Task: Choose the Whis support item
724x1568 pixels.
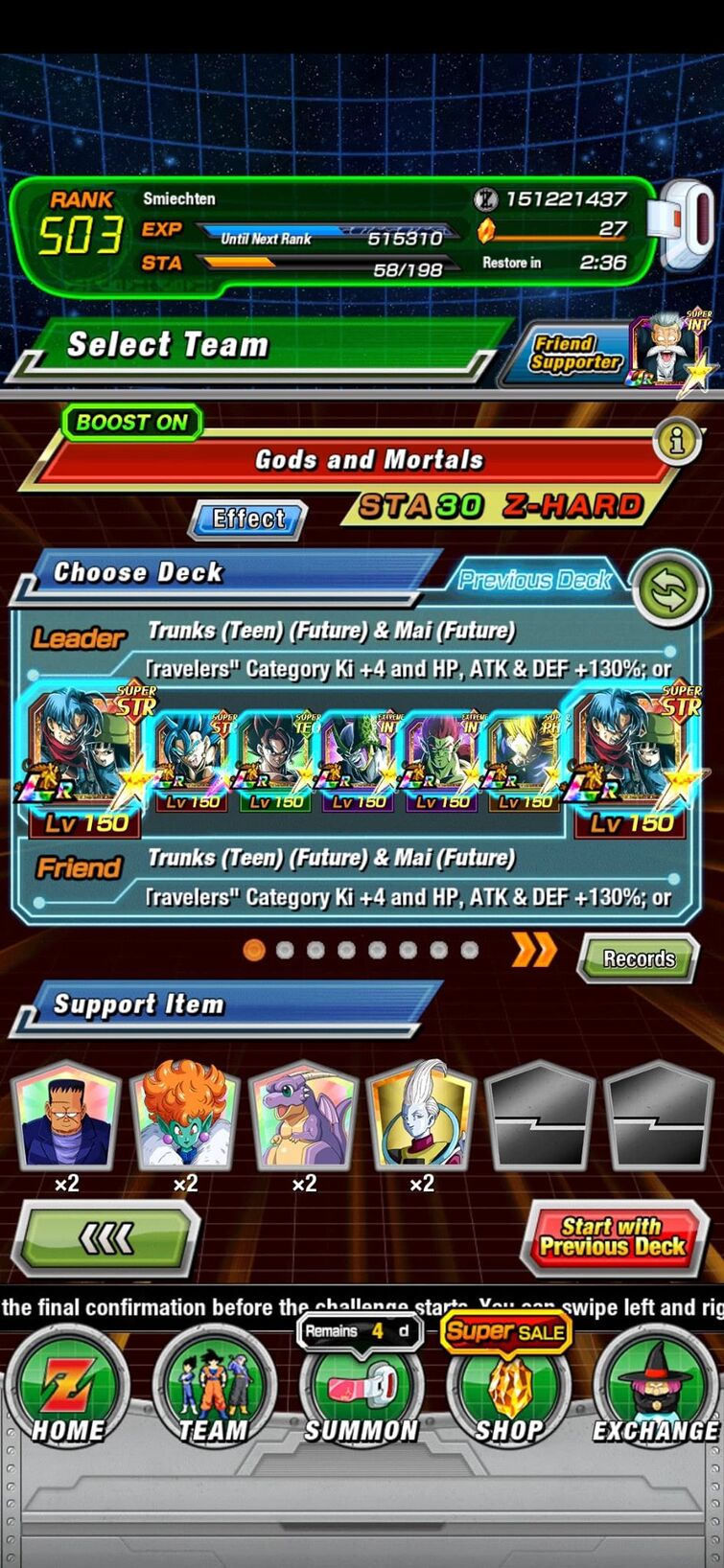Action: tap(422, 1116)
